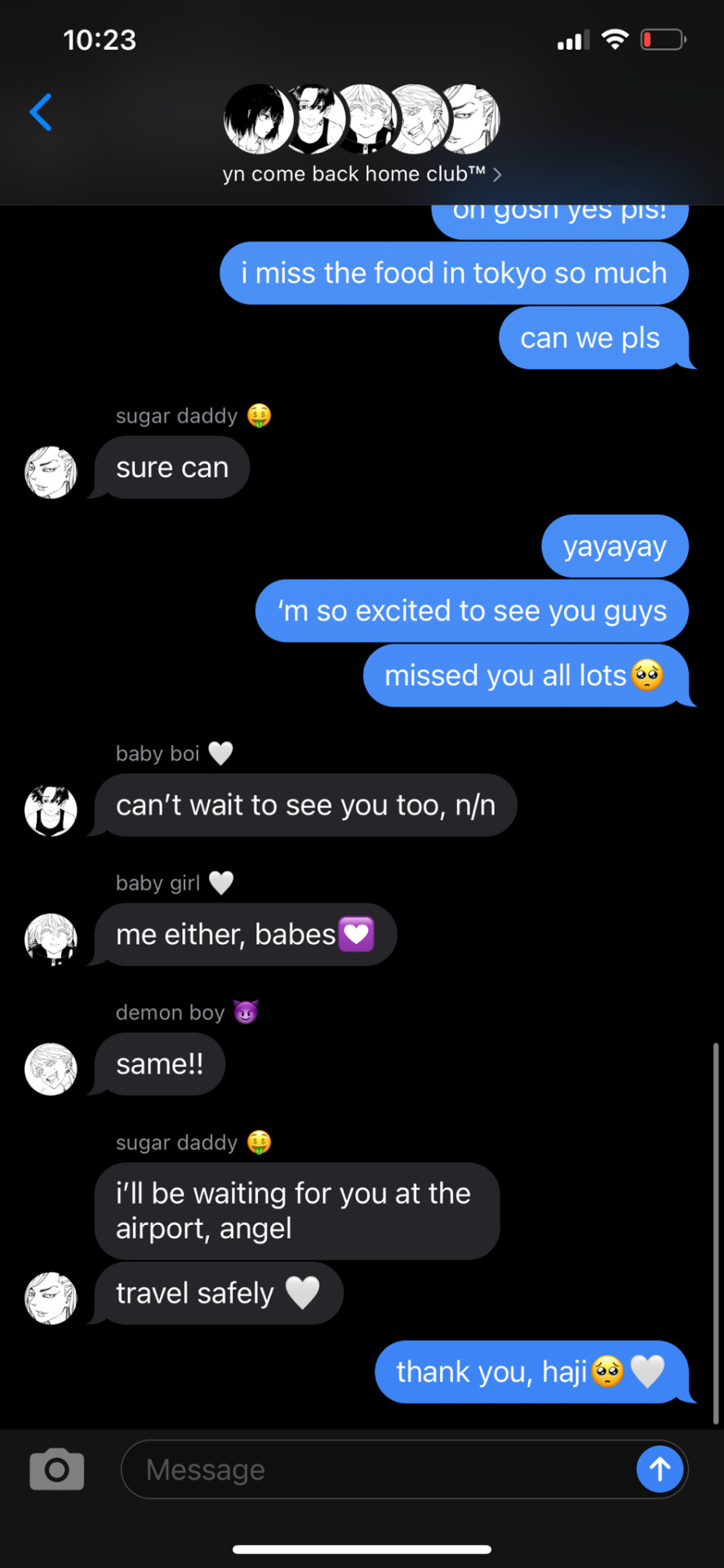The width and height of the screenshot is (724, 1568).
Task: View sugar daddy's avatar beside 'sure can'
Action: tap(51, 472)
